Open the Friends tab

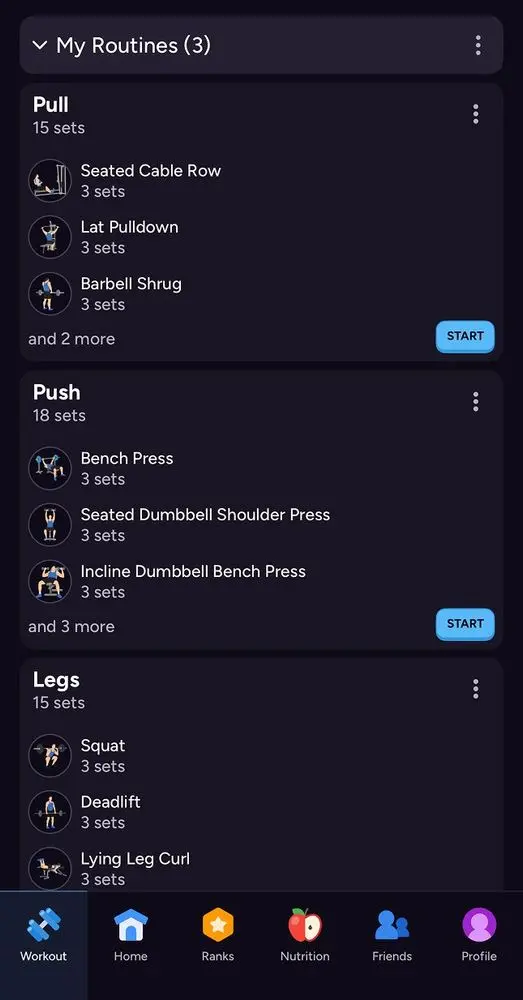click(392, 936)
